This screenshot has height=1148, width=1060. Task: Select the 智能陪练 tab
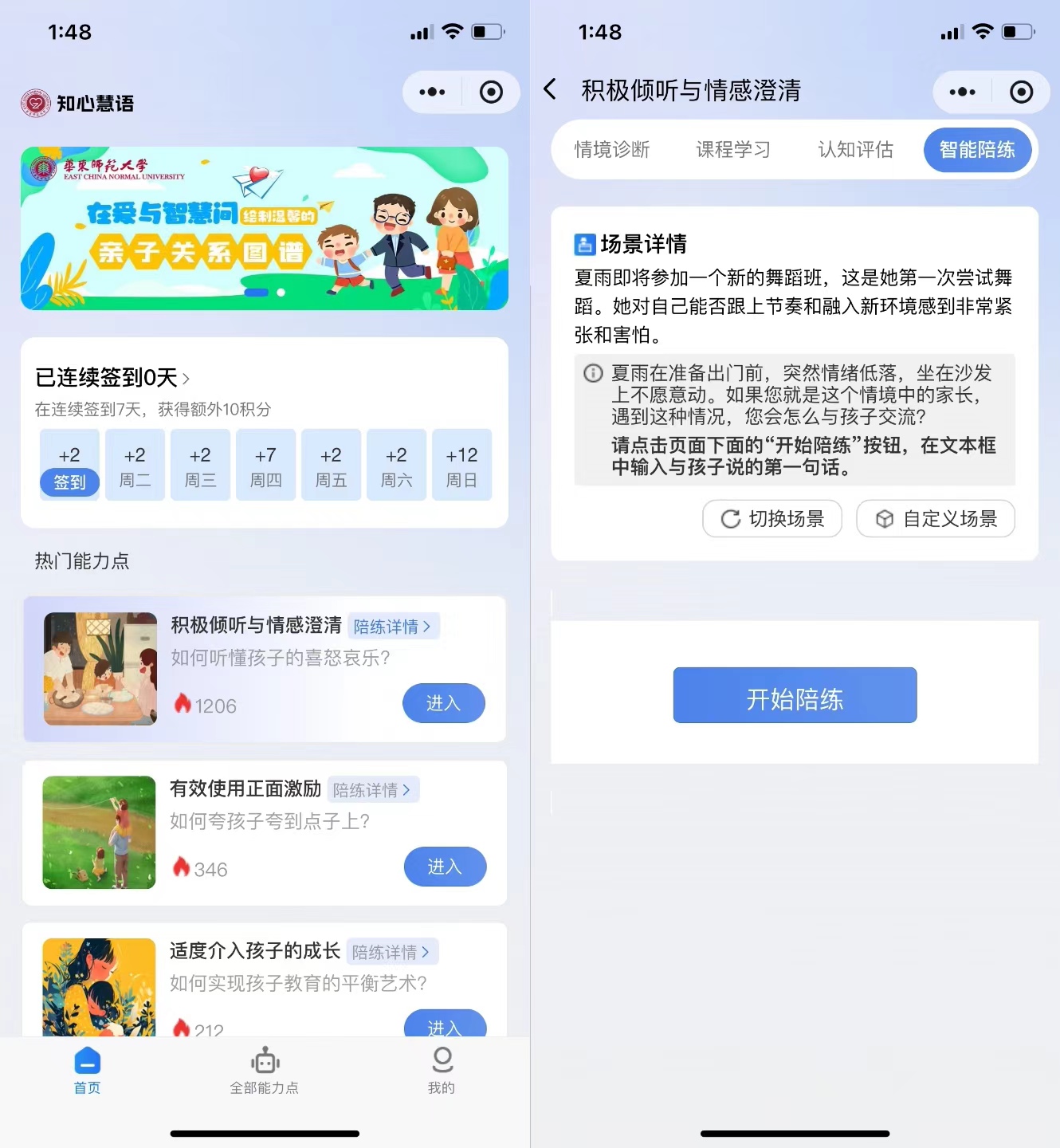[x=977, y=150]
